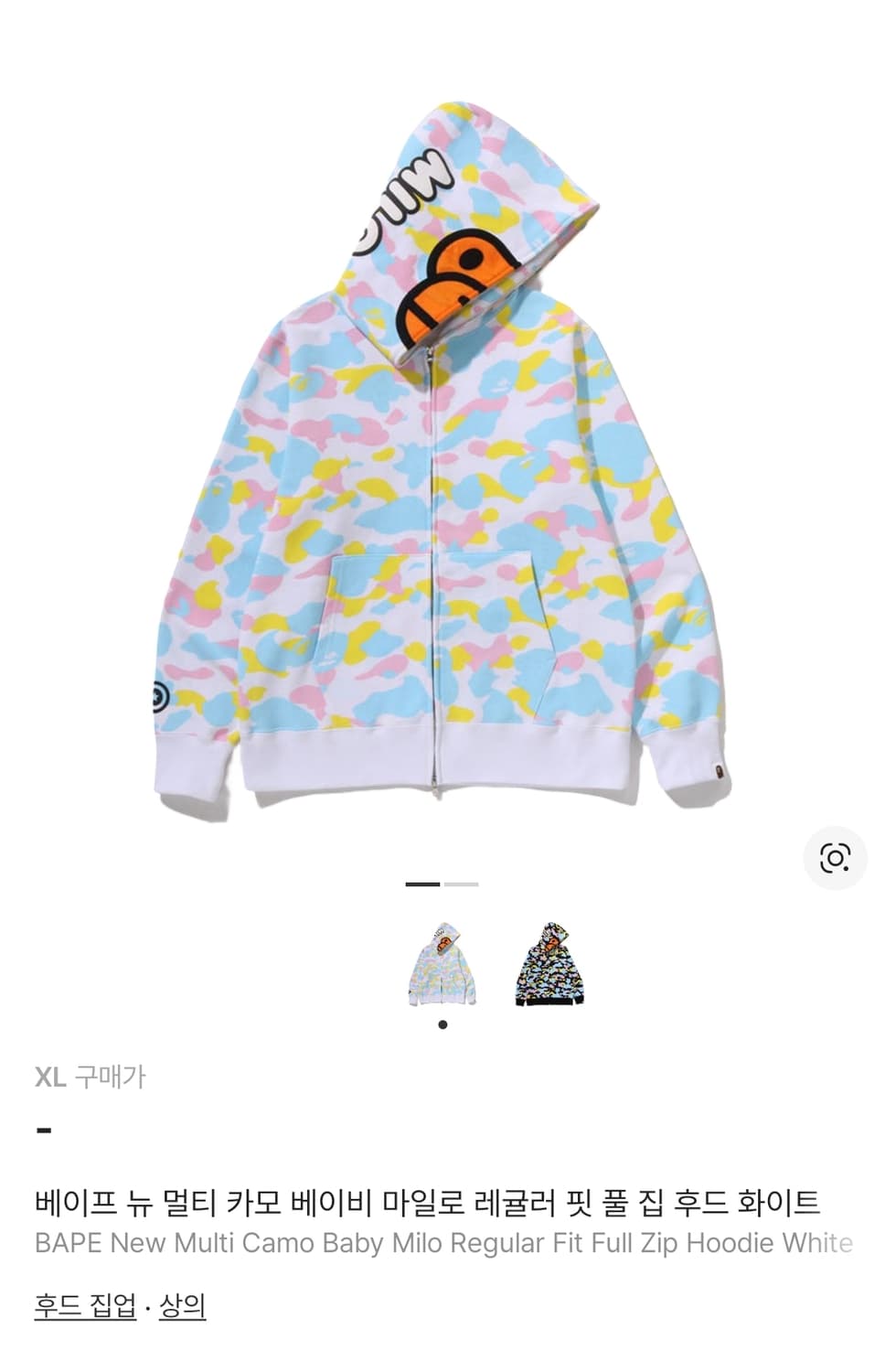885x1372 pixels.
Task: Click the active black carousel indicator bar
Action: 421,884
